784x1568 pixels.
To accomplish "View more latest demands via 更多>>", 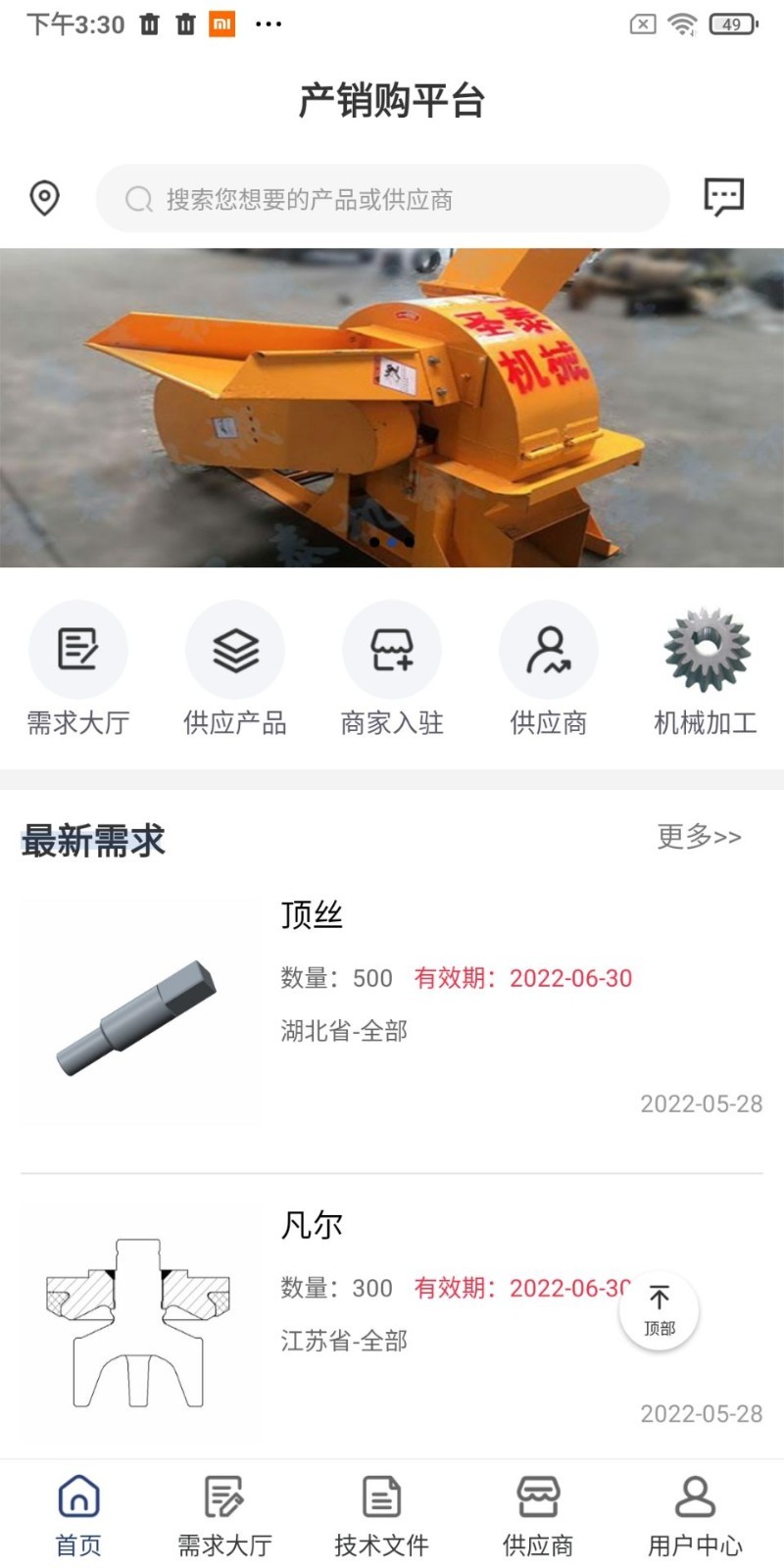I will (699, 837).
